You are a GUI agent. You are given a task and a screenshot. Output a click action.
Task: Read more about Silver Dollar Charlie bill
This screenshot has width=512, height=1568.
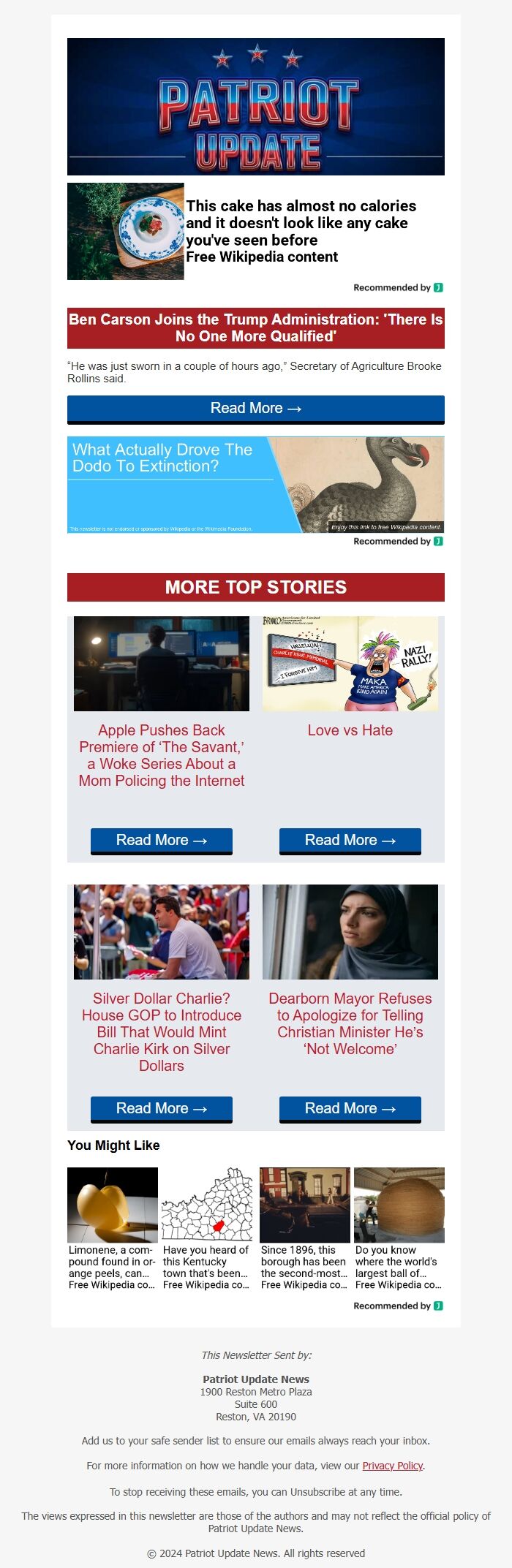[x=161, y=1108]
